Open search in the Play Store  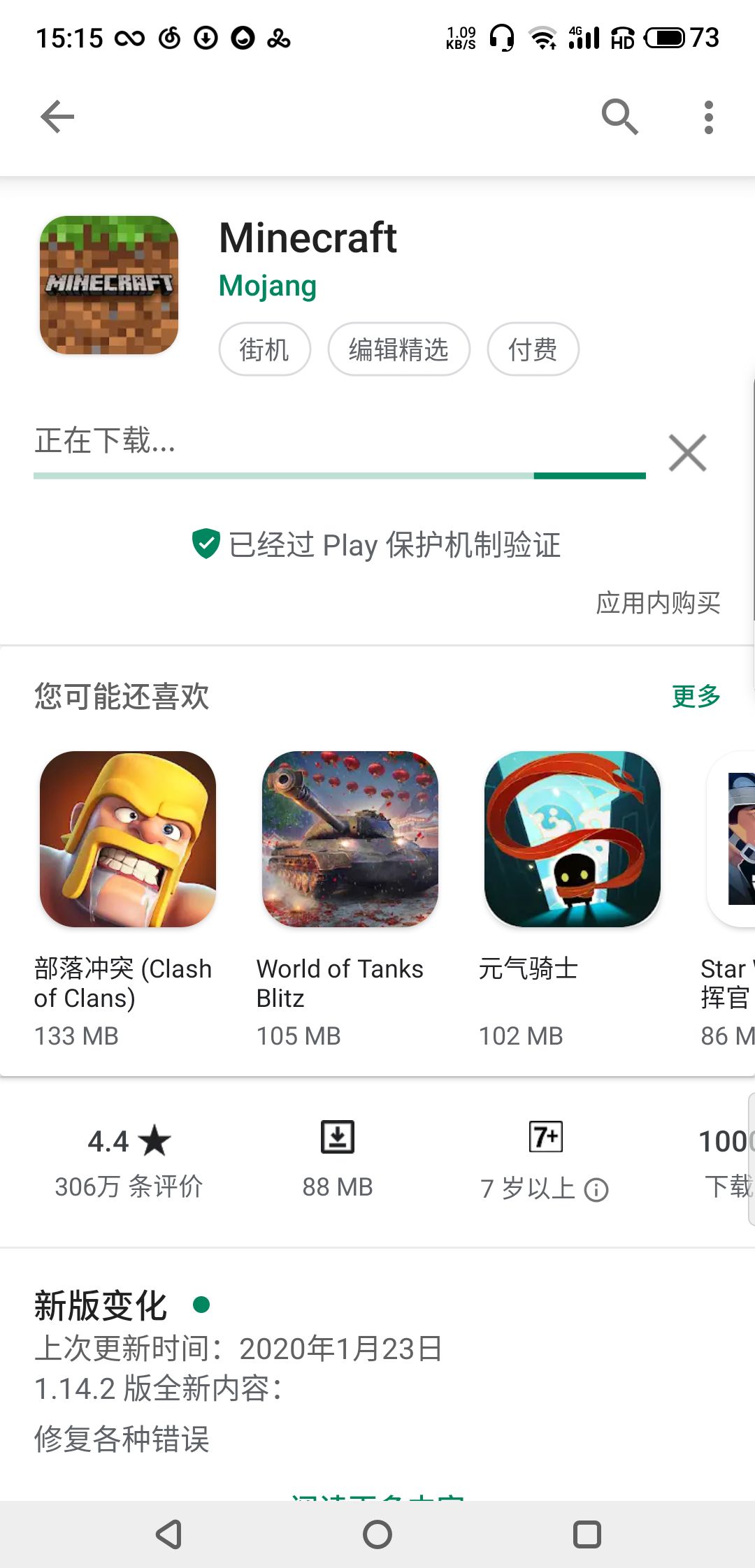click(x=619, y=117)
